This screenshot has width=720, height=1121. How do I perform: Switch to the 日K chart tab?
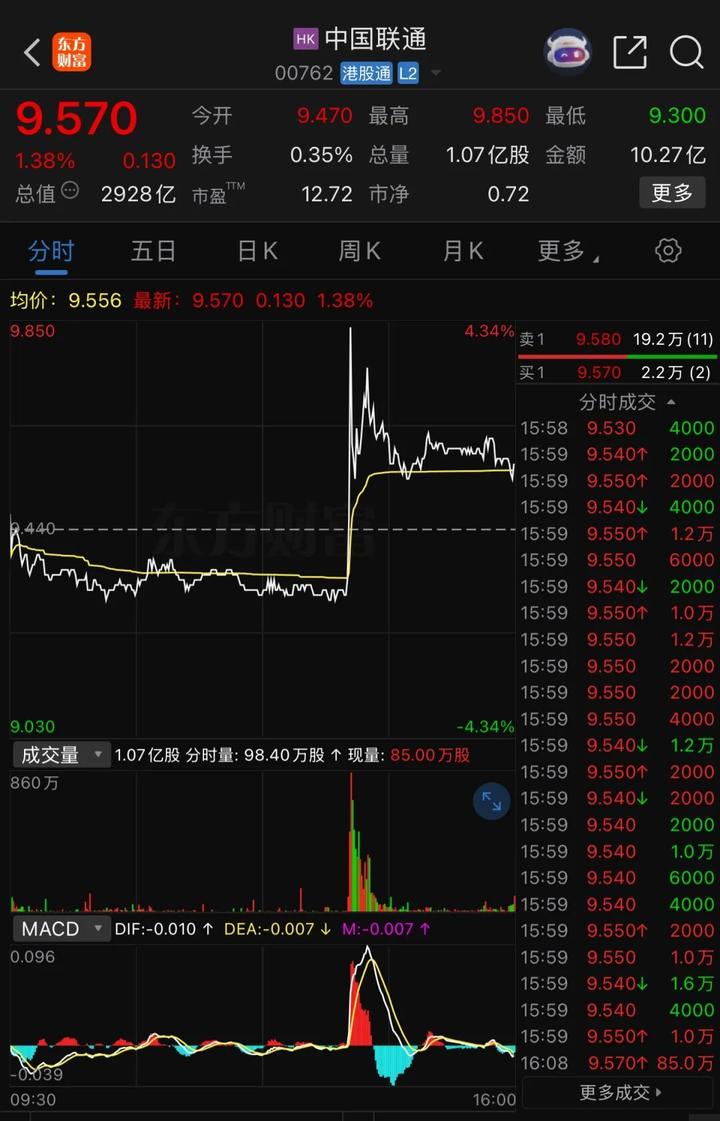pyautogui.click(x=257, y=251)
